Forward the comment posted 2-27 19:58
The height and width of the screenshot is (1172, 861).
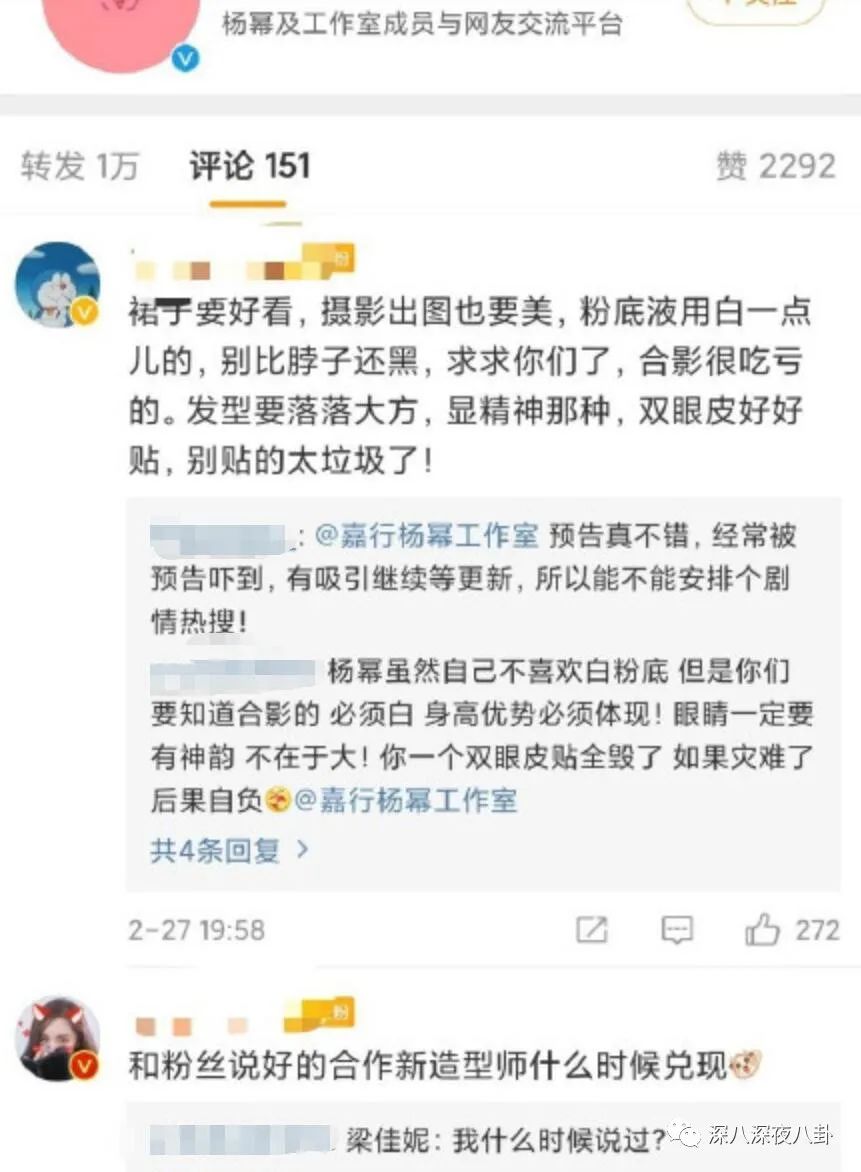pos(592,930)
